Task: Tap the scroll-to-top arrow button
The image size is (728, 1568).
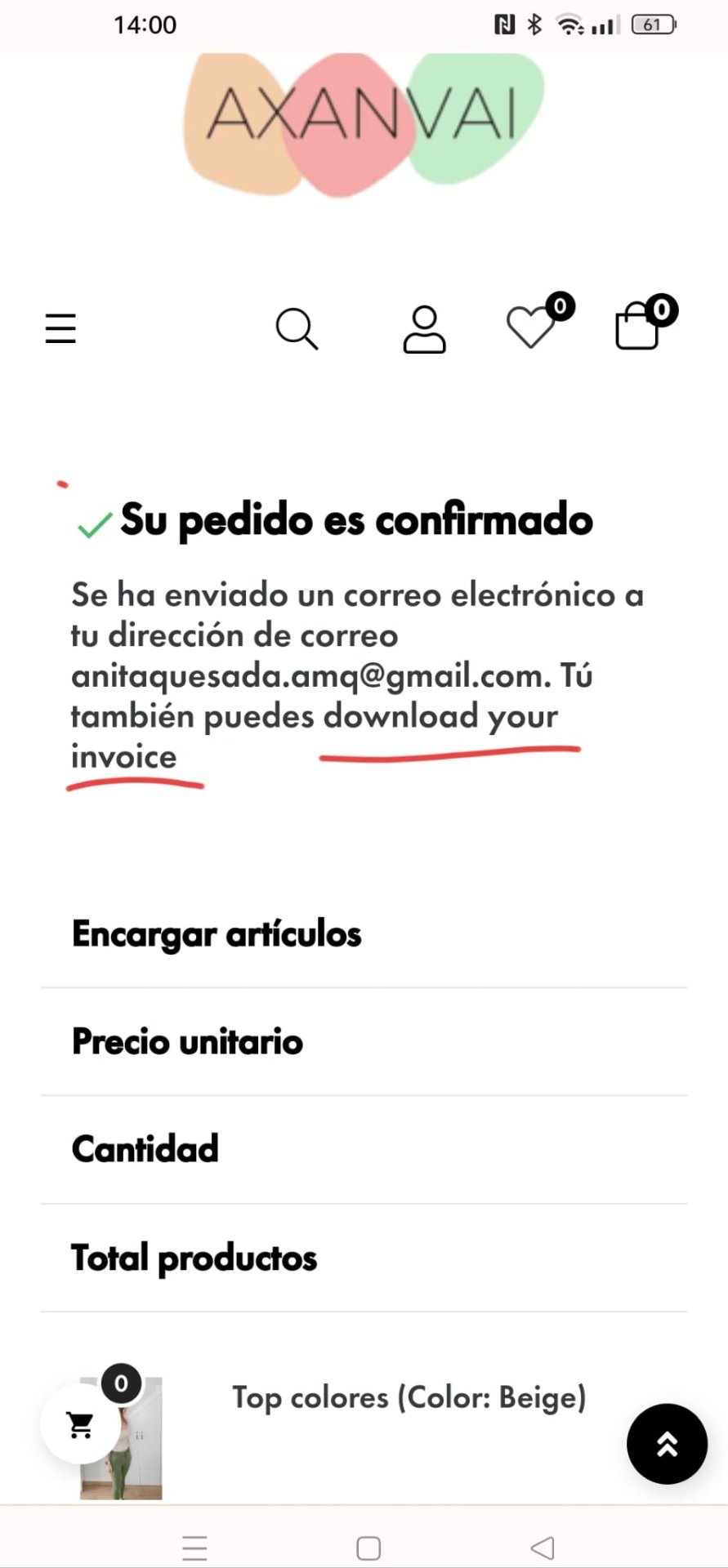Action: 666,1443
